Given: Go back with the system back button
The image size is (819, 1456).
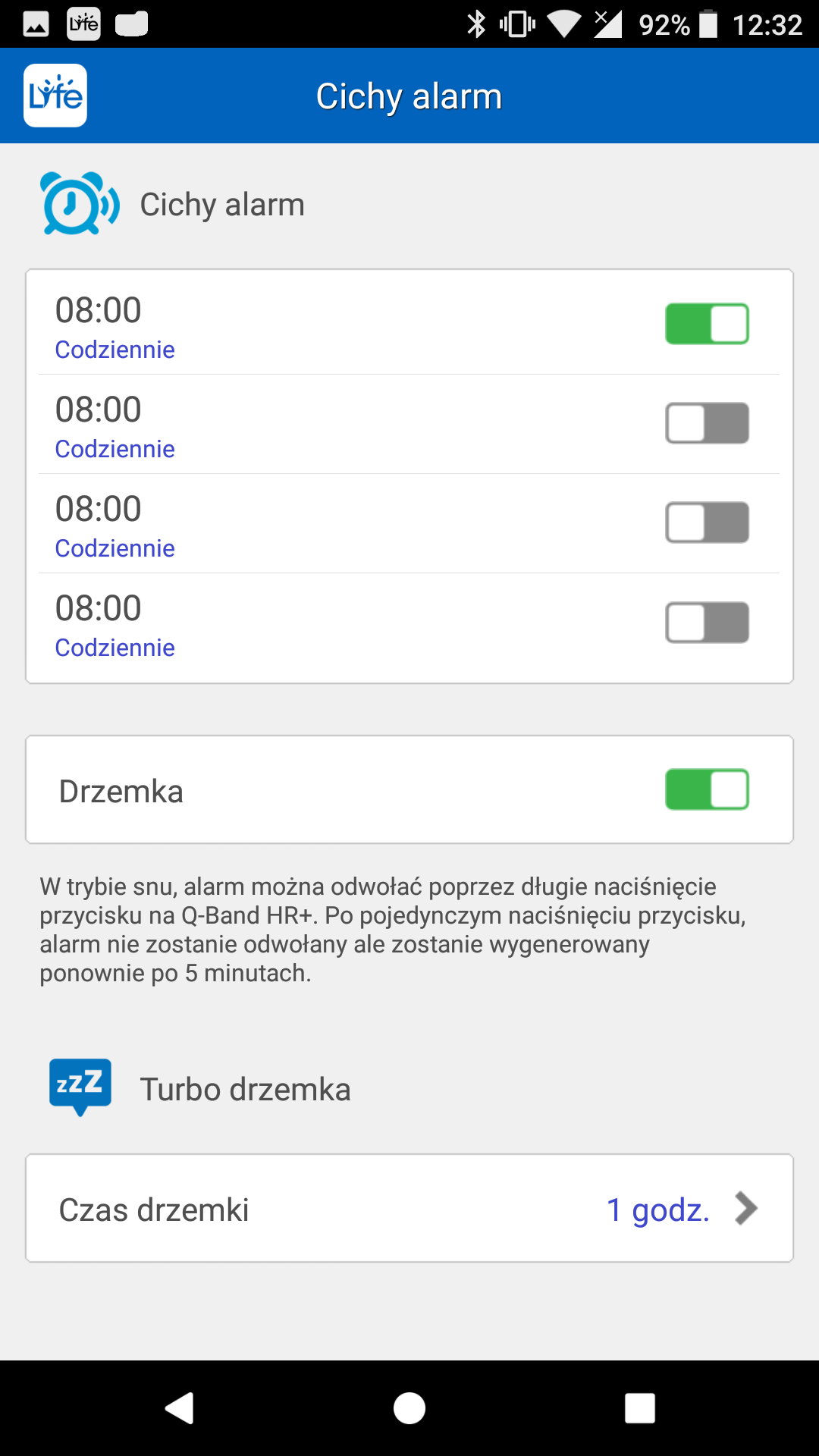Looking at the screenshot, I should point(180,1408).
